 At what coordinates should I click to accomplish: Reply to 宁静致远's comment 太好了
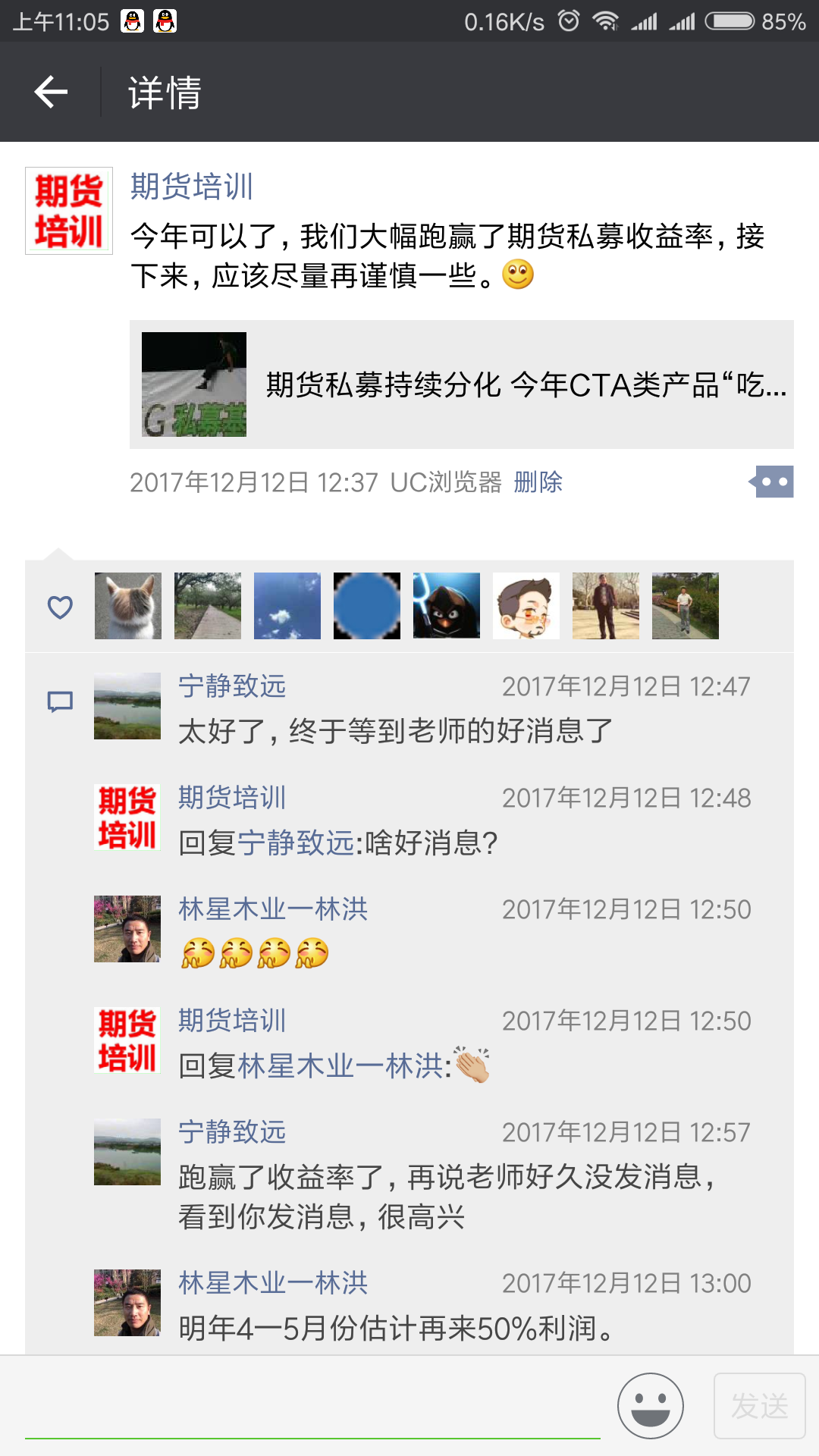coord(394,731)
